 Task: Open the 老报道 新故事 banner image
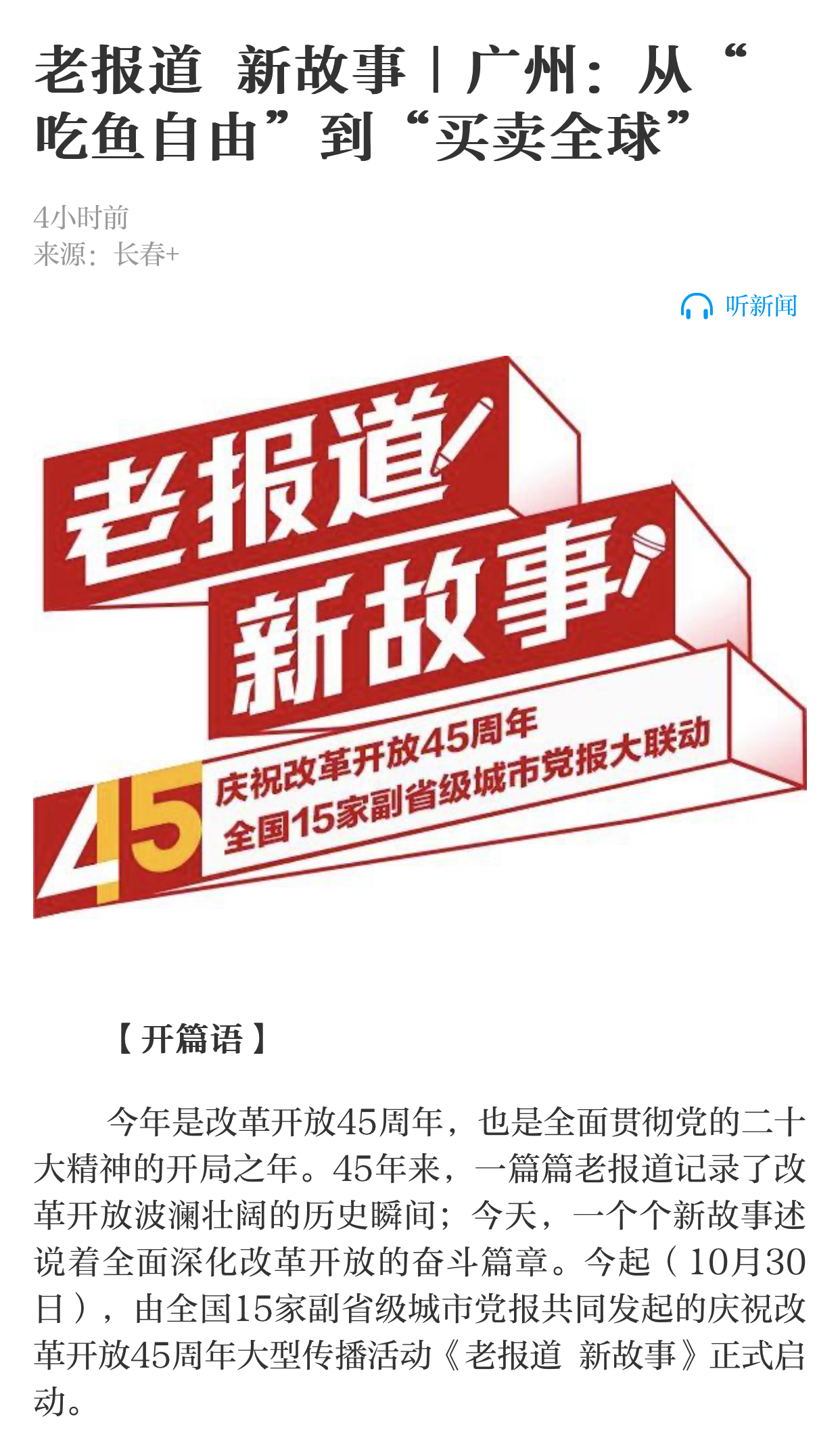[419, 636]
